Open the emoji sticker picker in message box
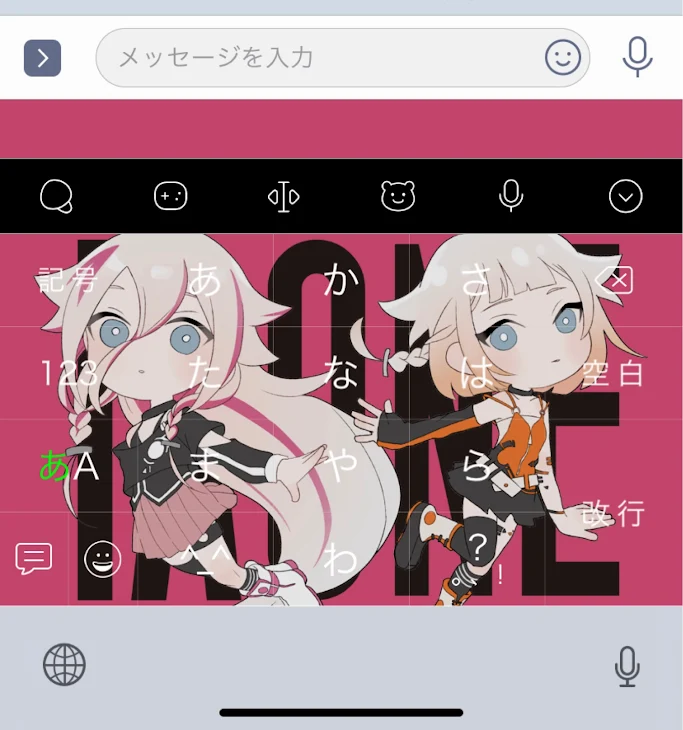The width and height of the screenshot is (683, 730). point(562,57)
